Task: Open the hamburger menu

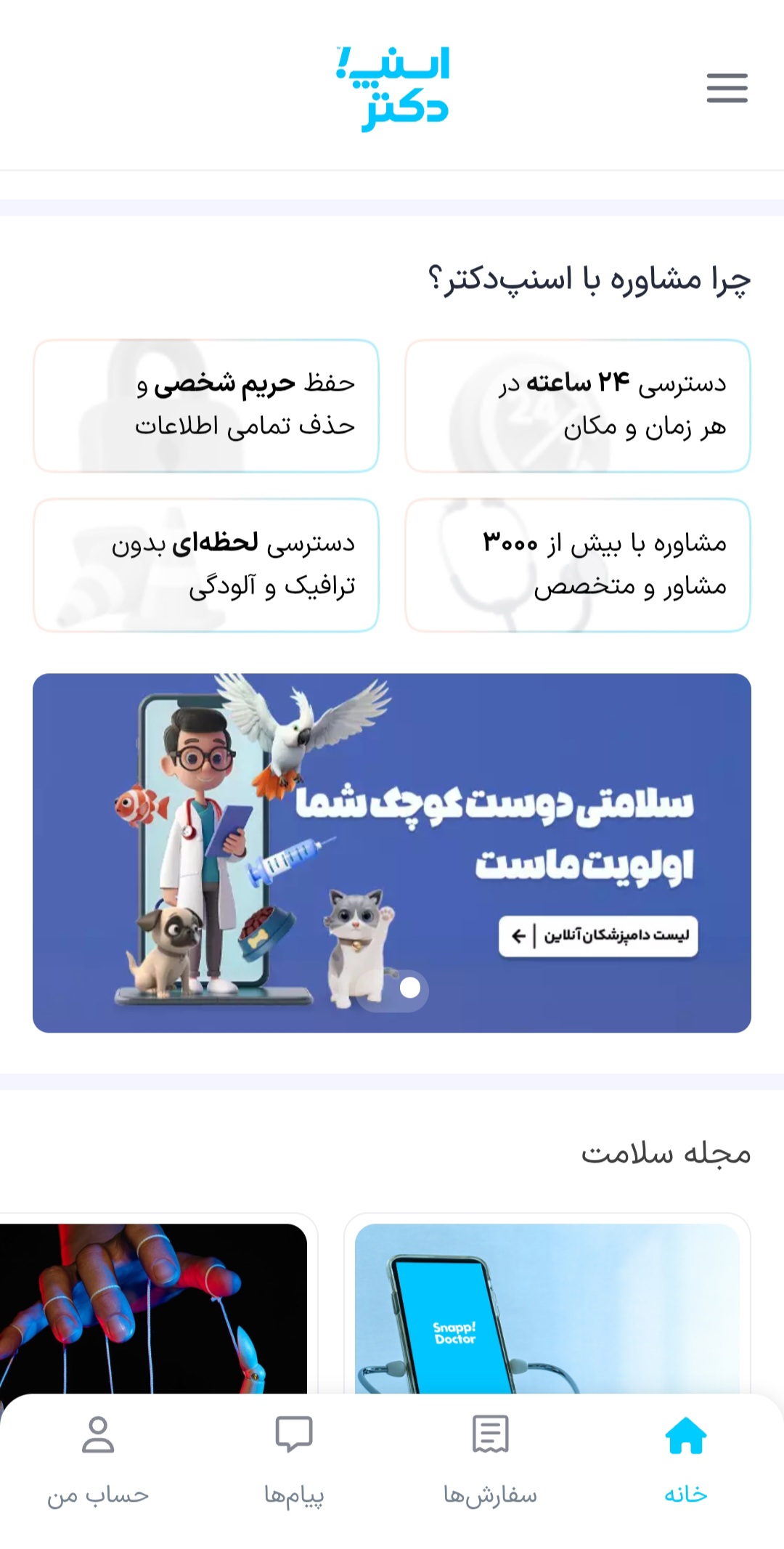Action: tap(727, 88)
